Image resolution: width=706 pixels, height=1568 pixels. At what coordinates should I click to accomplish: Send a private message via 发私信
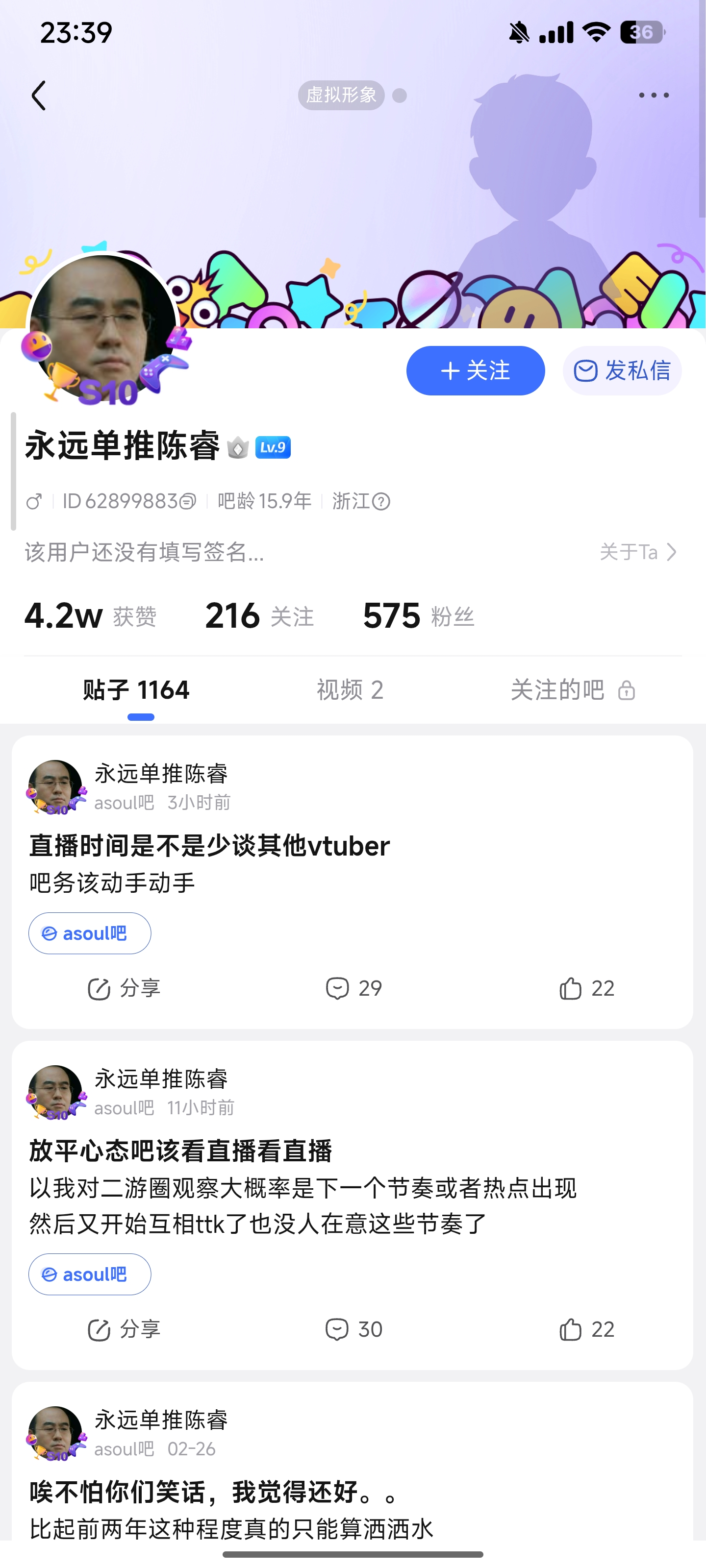(622, 370)
